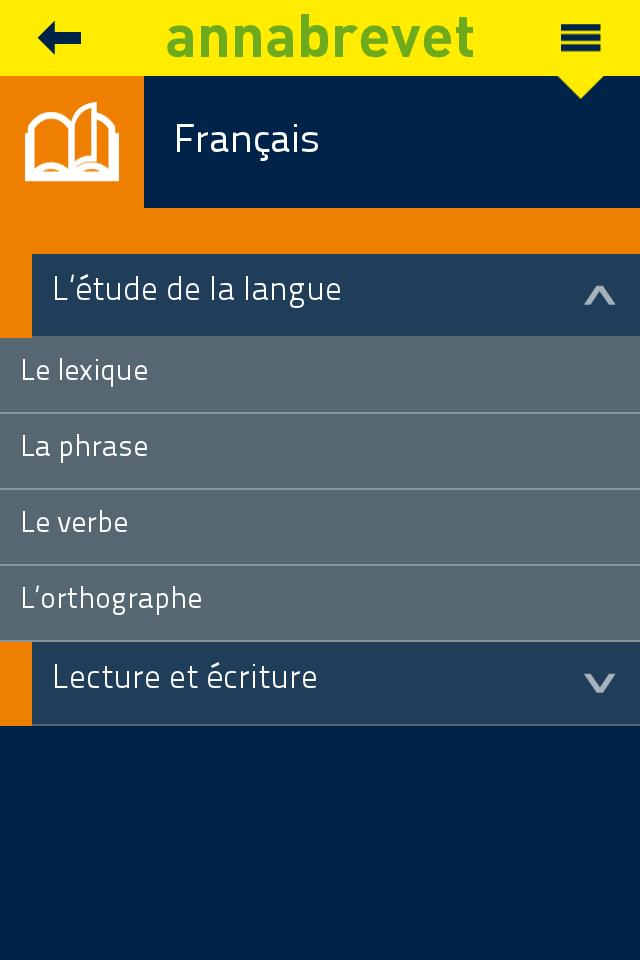Open the hamburger menu
The width and height of the screenshot is (640, 960).
tap(580, 38)
